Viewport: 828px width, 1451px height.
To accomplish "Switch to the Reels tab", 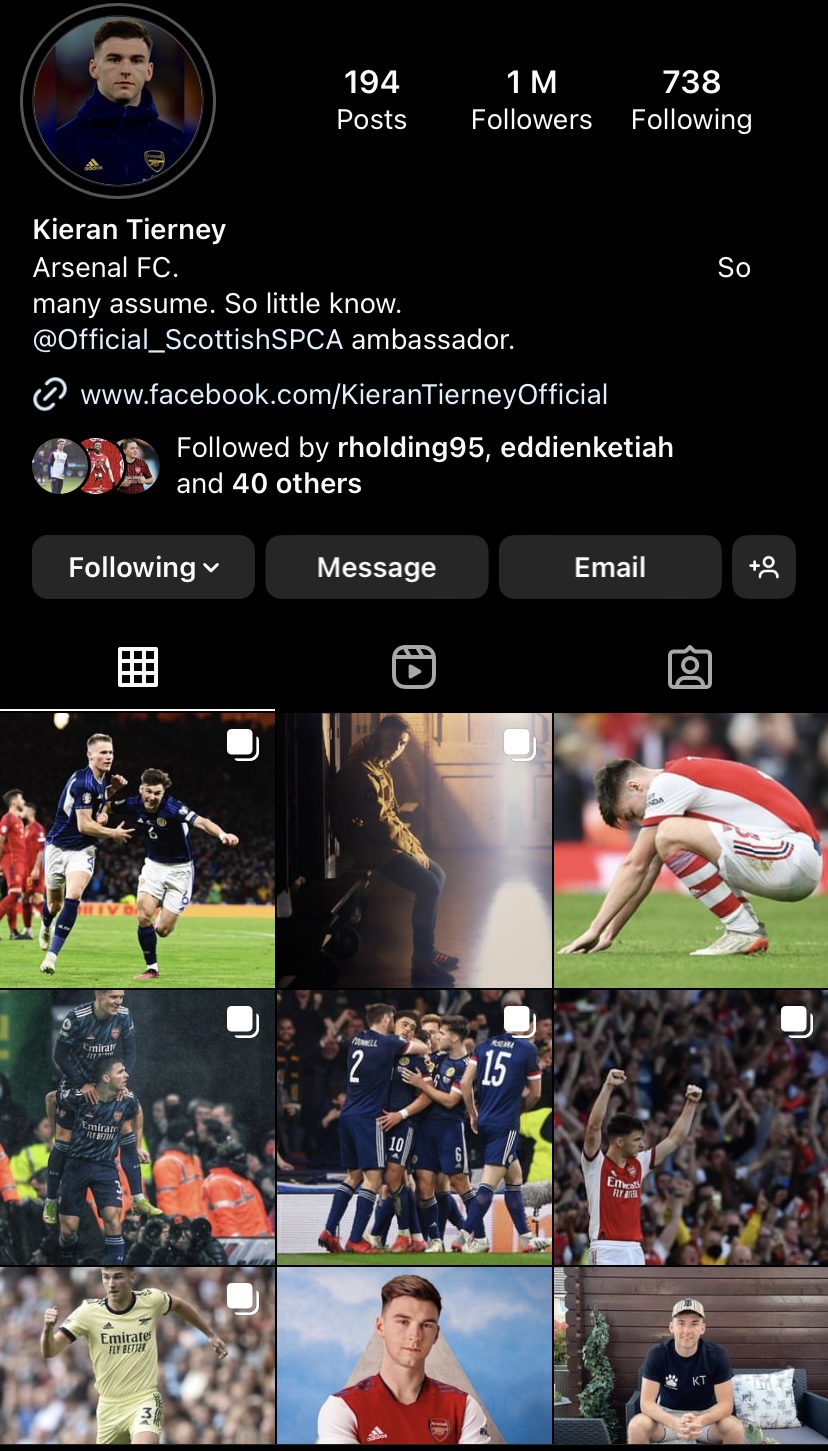I will (414, 667).
